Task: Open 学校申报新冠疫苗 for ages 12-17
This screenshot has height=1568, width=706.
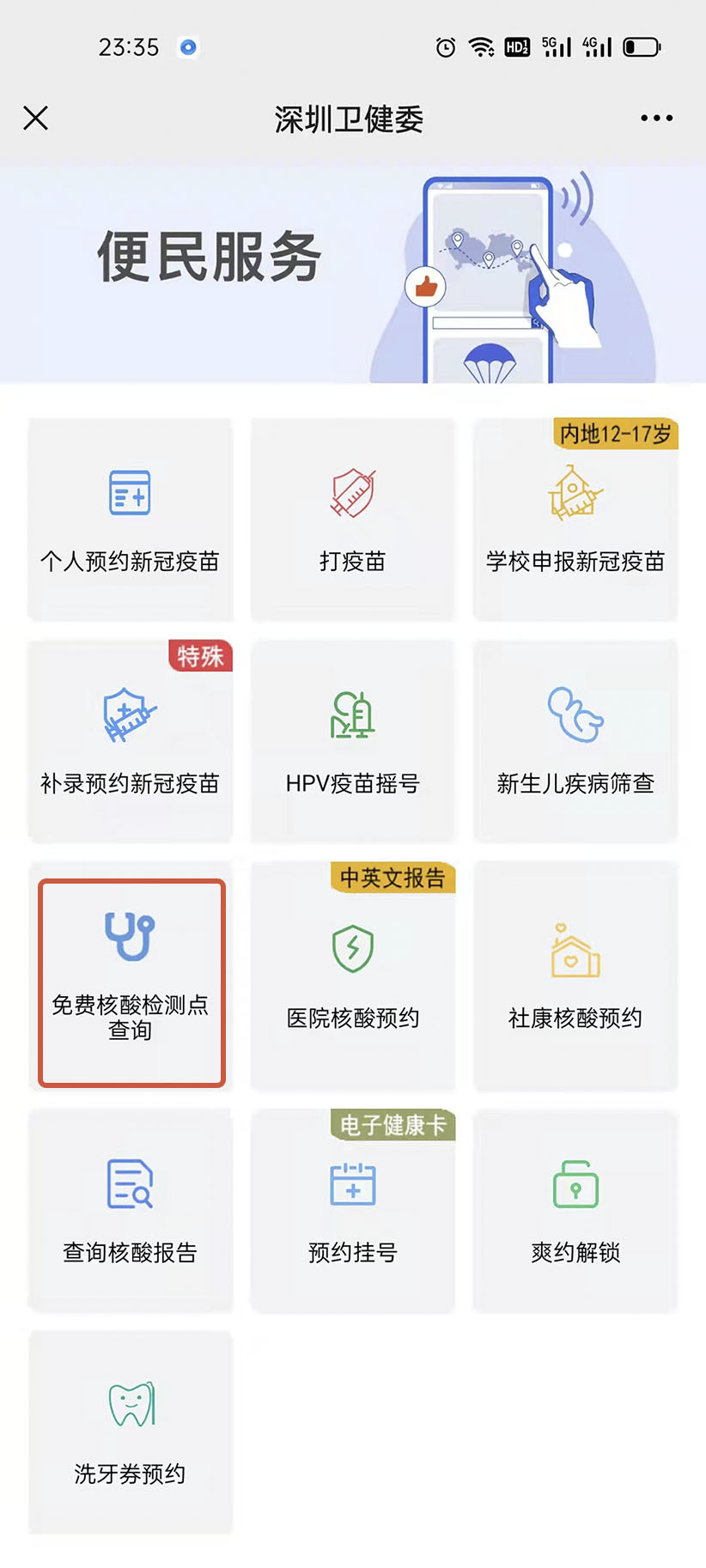Action: pyautogui.click(x=575, y=519)
